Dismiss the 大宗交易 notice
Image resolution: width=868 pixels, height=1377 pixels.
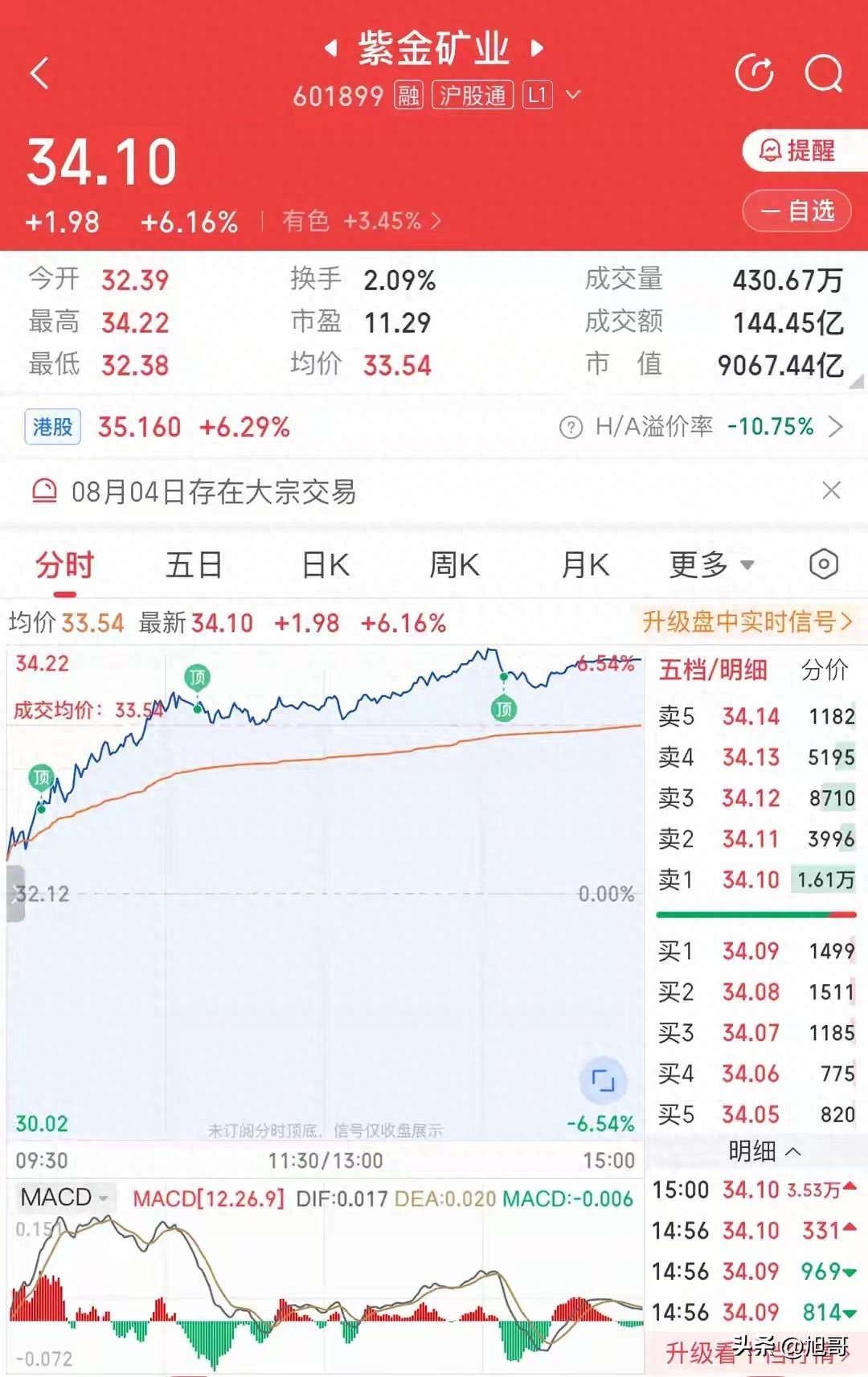point(832,490)
